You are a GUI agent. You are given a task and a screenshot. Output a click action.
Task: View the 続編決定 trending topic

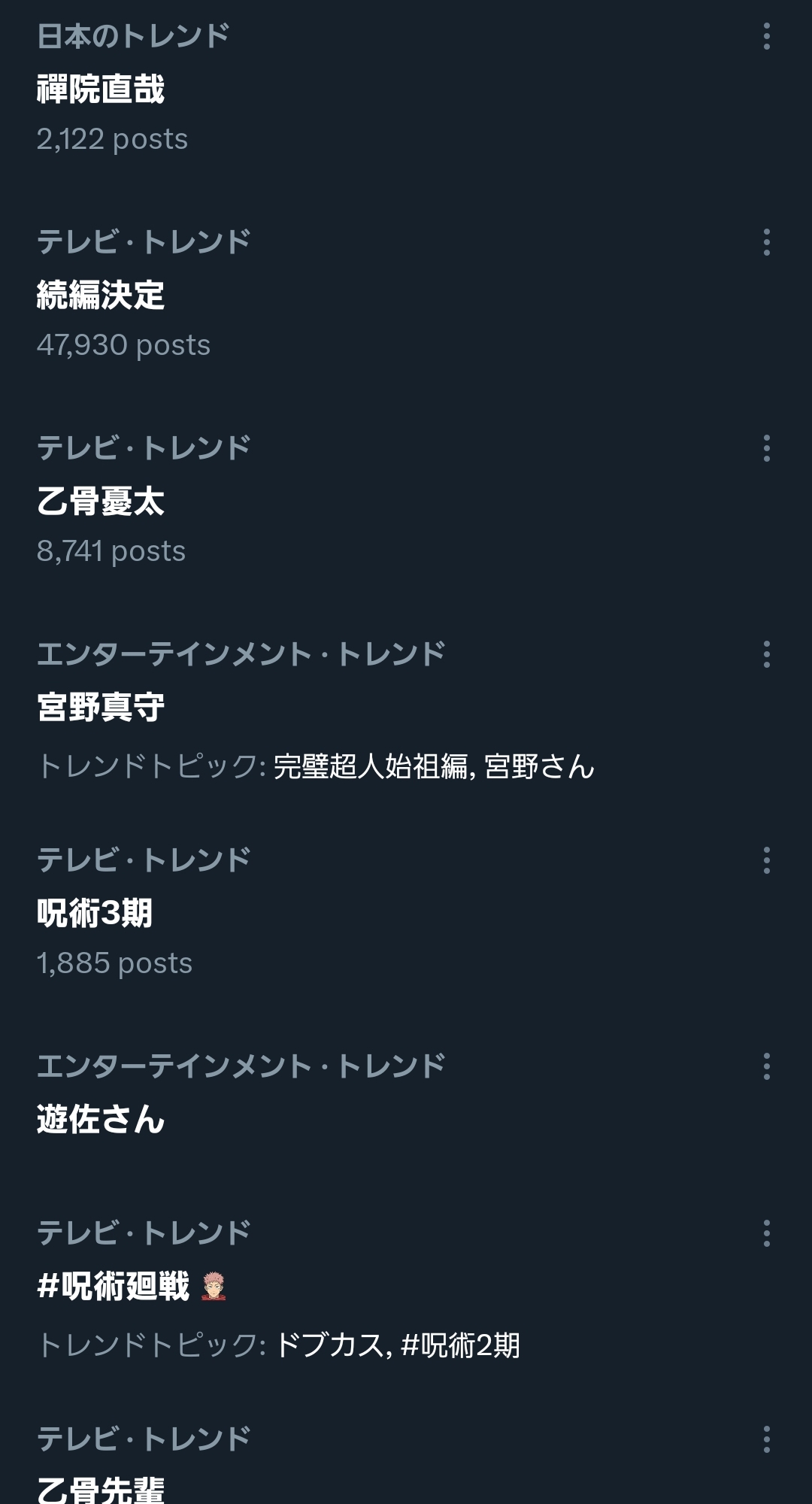point(101,296)
